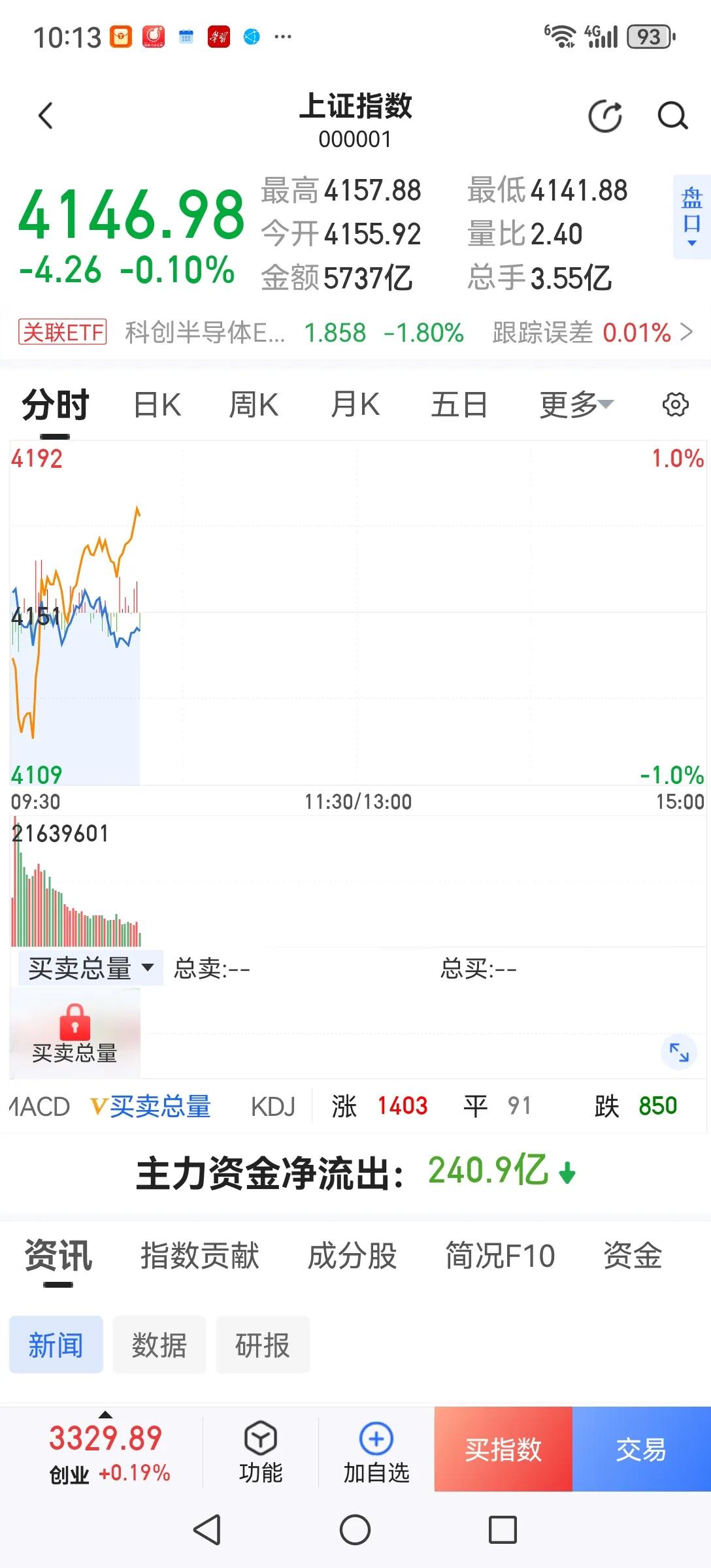The width and height of the screenshot is (711, 1568).
Task: Select the 研报 filter button
Action: pos(263,1346)
